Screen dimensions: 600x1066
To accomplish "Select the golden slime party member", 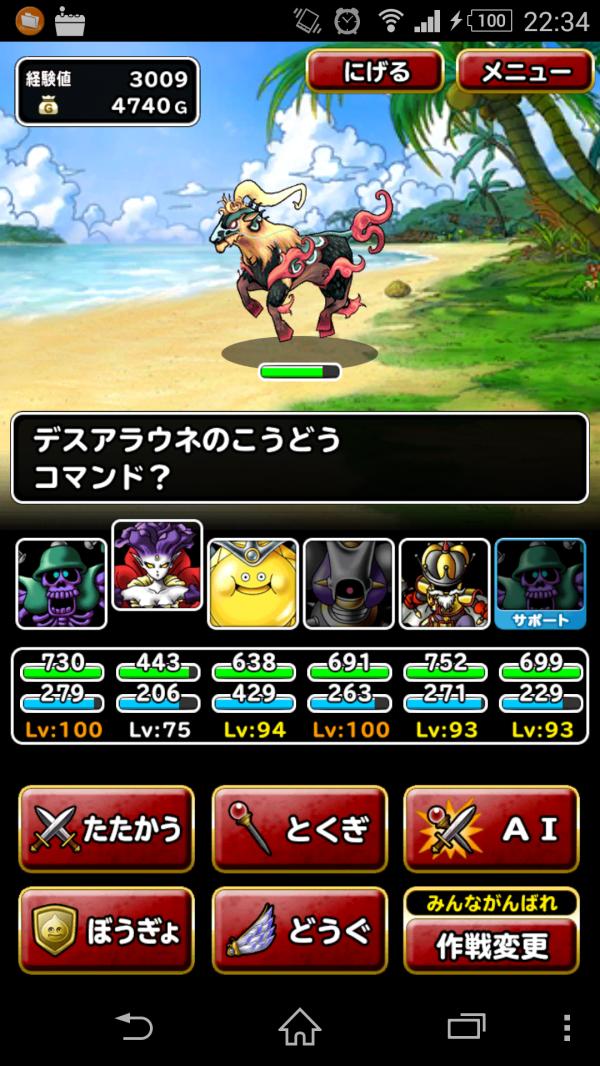I will 253,583.
